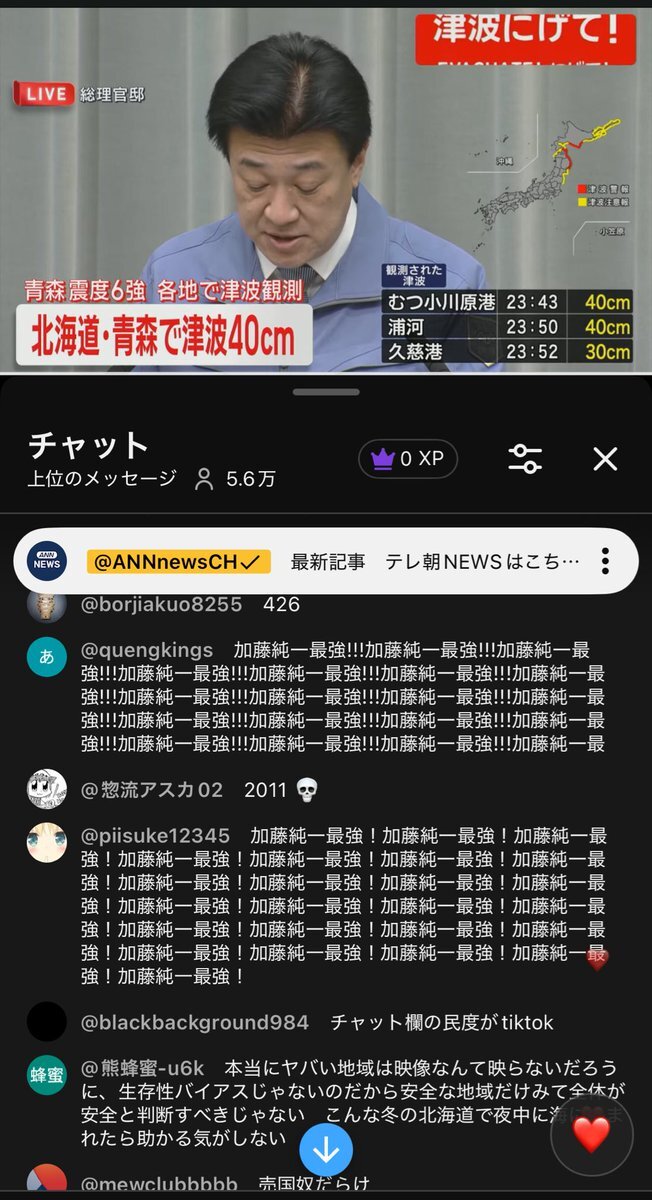The height and width of the screenshot is (1200, 652).
Task: Open overflow menu on pinned message
Action: point(605,561)
